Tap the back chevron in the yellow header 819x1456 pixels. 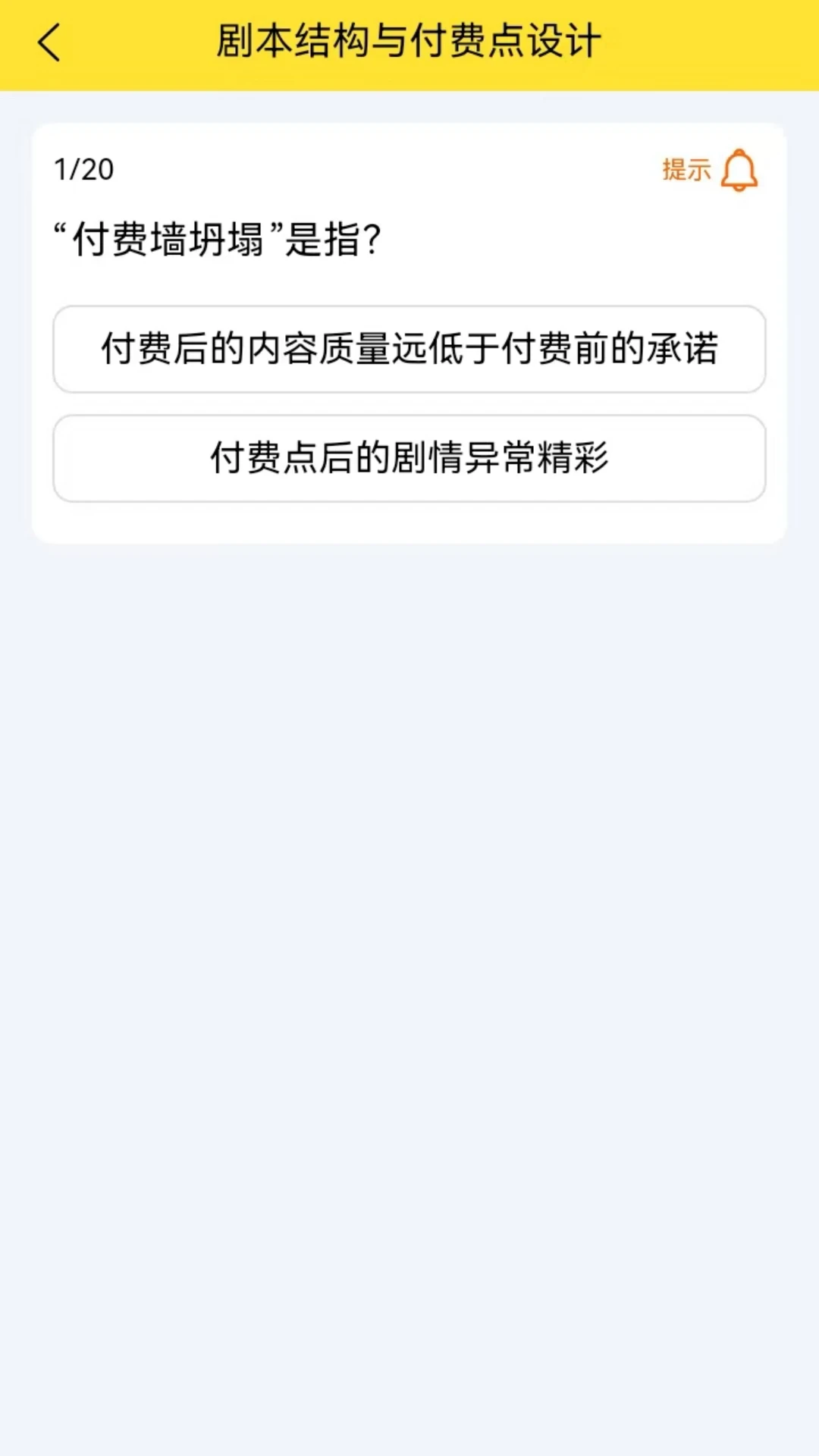coord(49,43)
